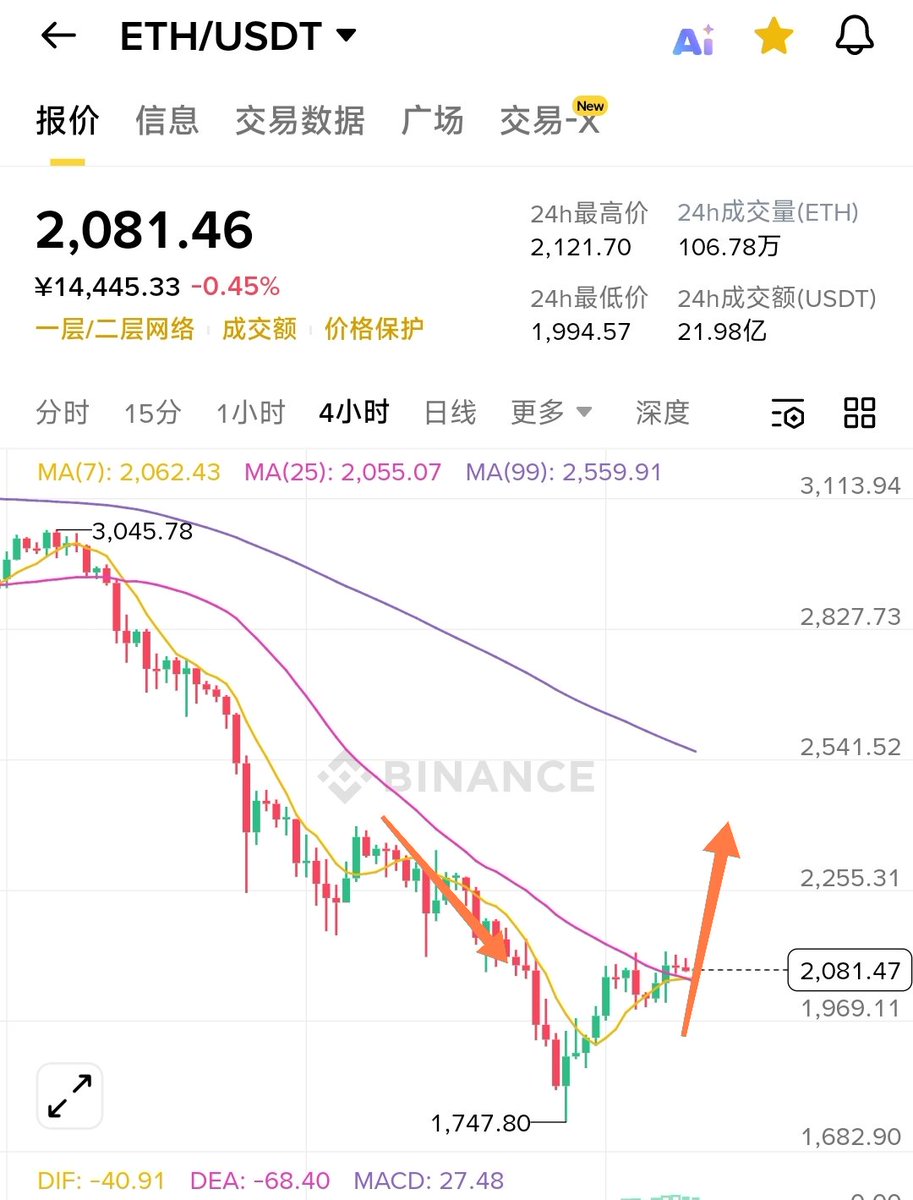The image size is (913, 1200).
Task: Open the AI assistant icon
Action: (x=693, y=39)
